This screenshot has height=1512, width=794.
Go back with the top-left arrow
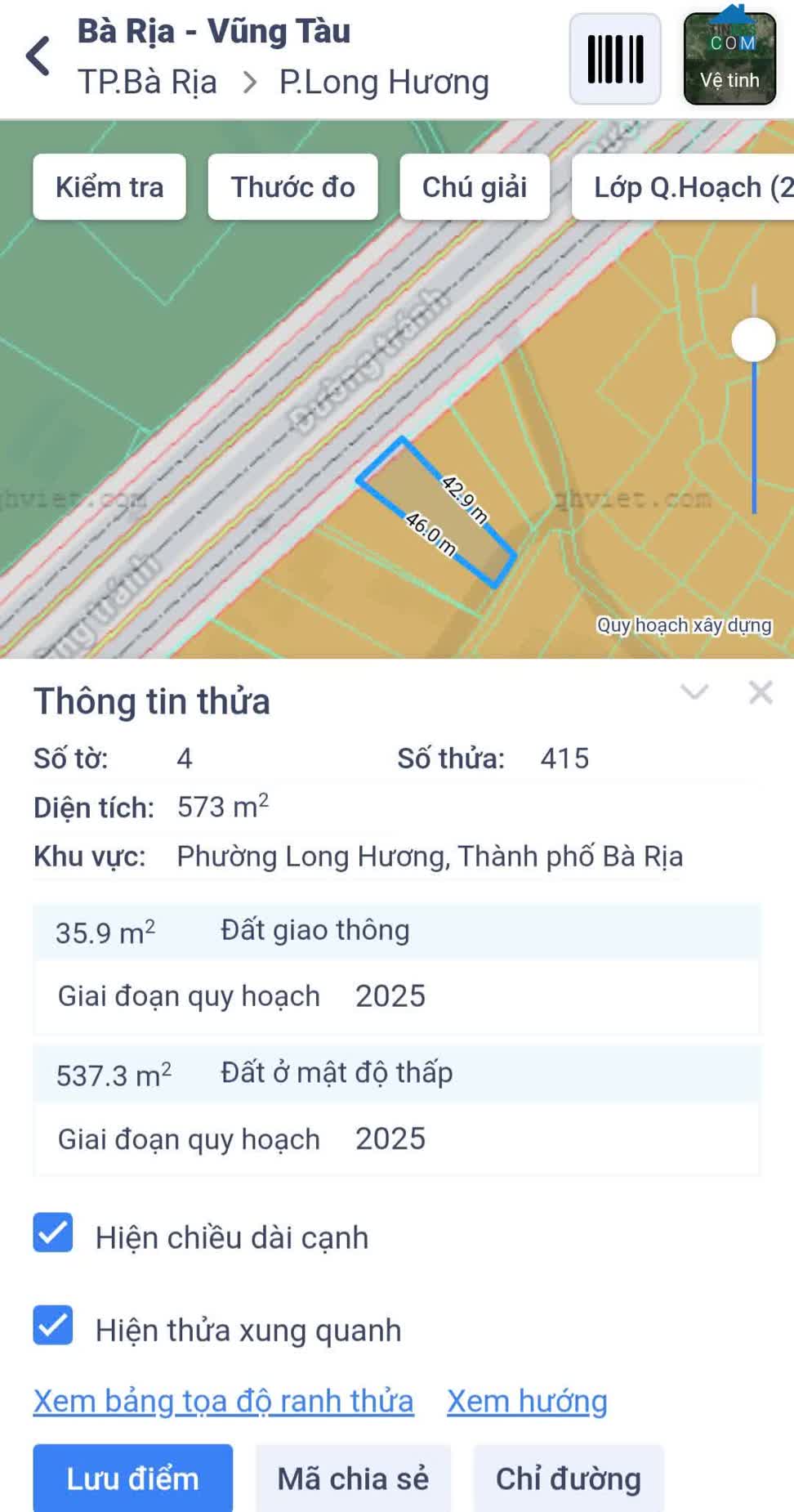click(x=38, y=56)
